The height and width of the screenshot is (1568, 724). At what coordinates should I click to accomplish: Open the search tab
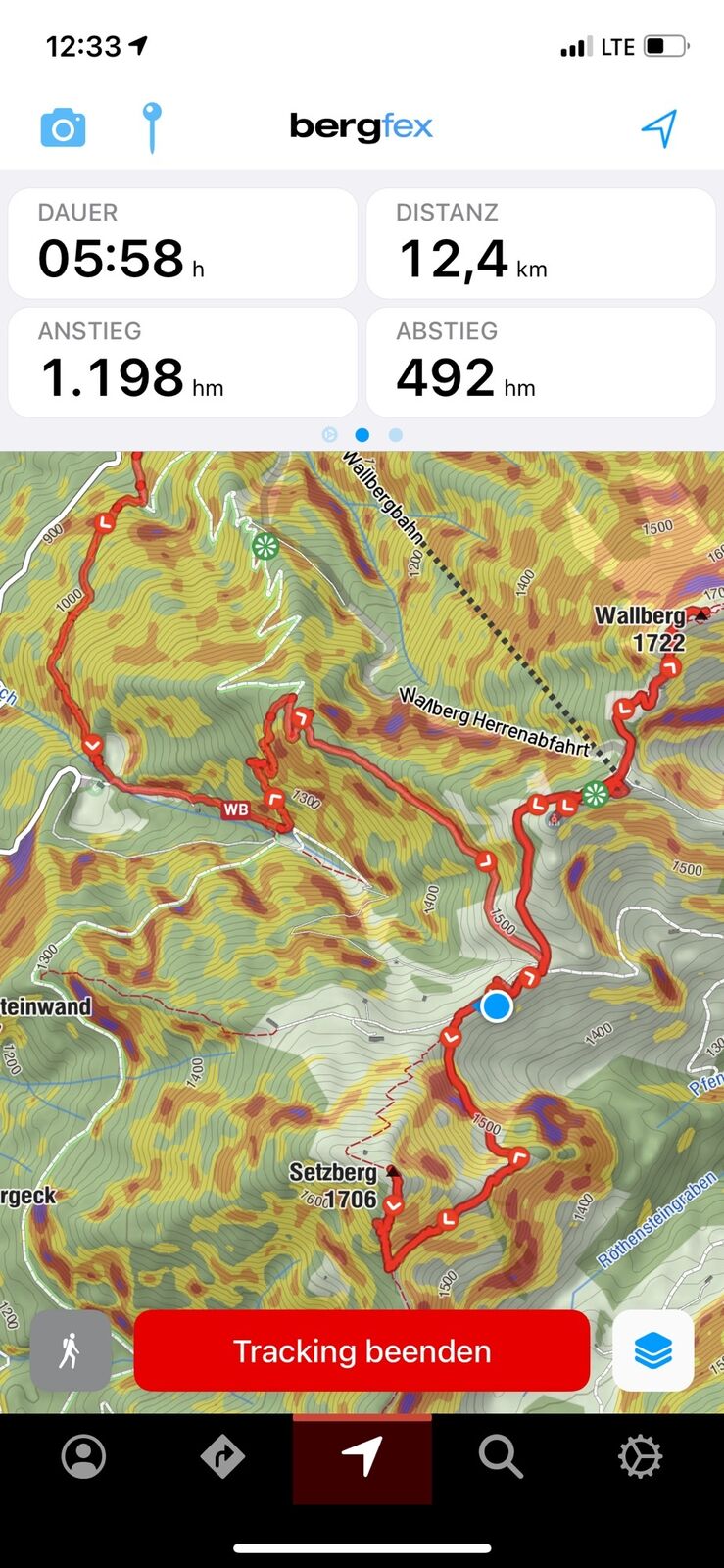click(501, 1457)
